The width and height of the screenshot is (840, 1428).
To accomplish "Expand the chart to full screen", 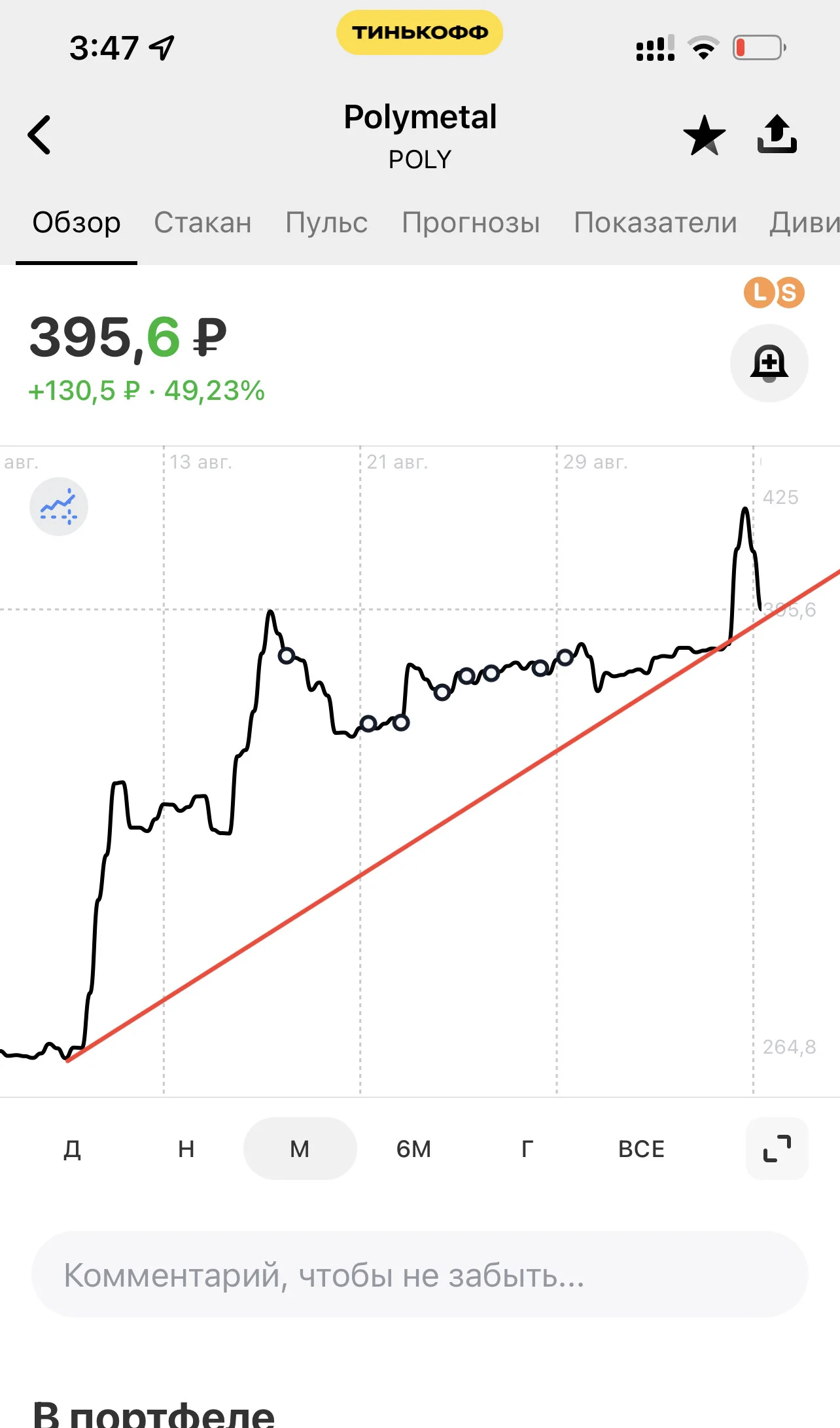I will [777, 1149].
